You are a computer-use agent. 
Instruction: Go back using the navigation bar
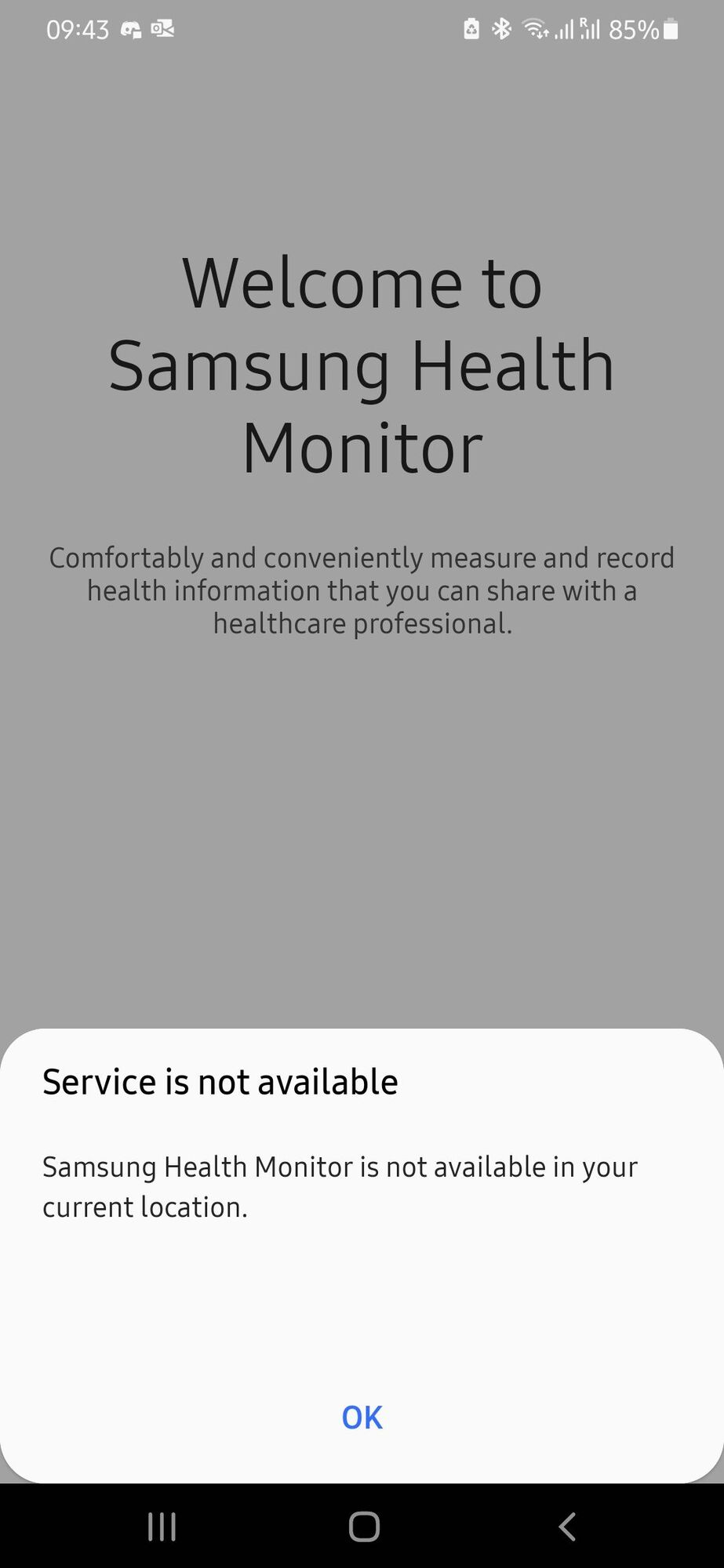(566, 1526)
